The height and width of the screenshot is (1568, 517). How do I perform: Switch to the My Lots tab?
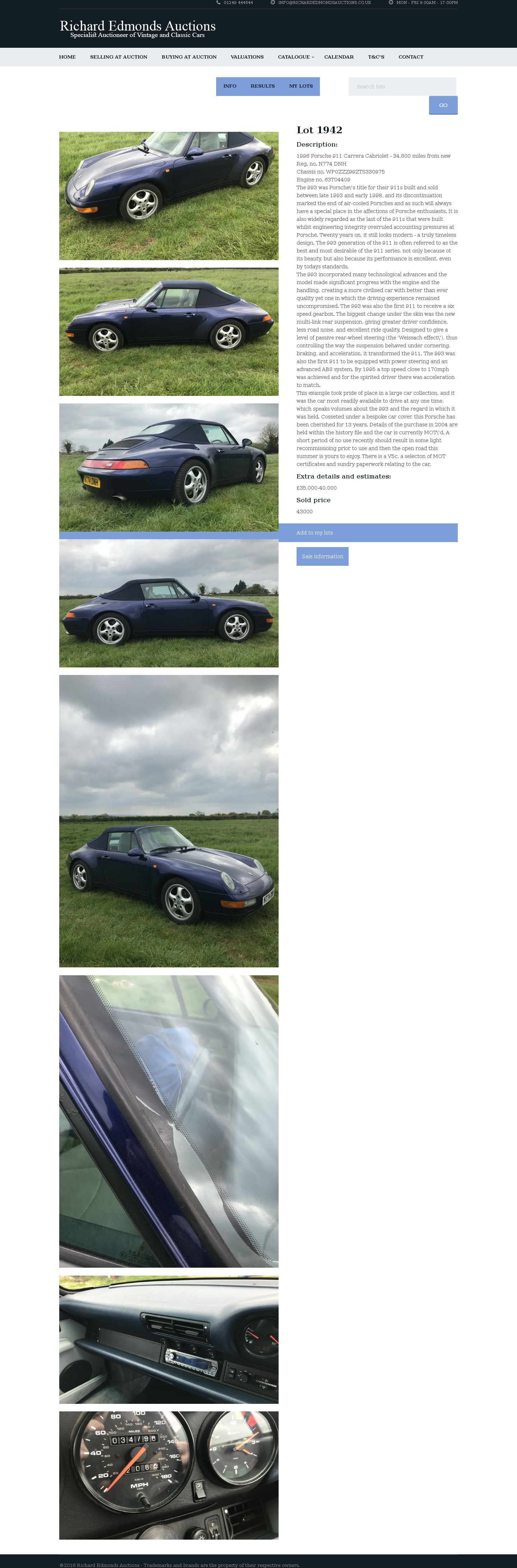pyautogui.click(x=301, y=87)
